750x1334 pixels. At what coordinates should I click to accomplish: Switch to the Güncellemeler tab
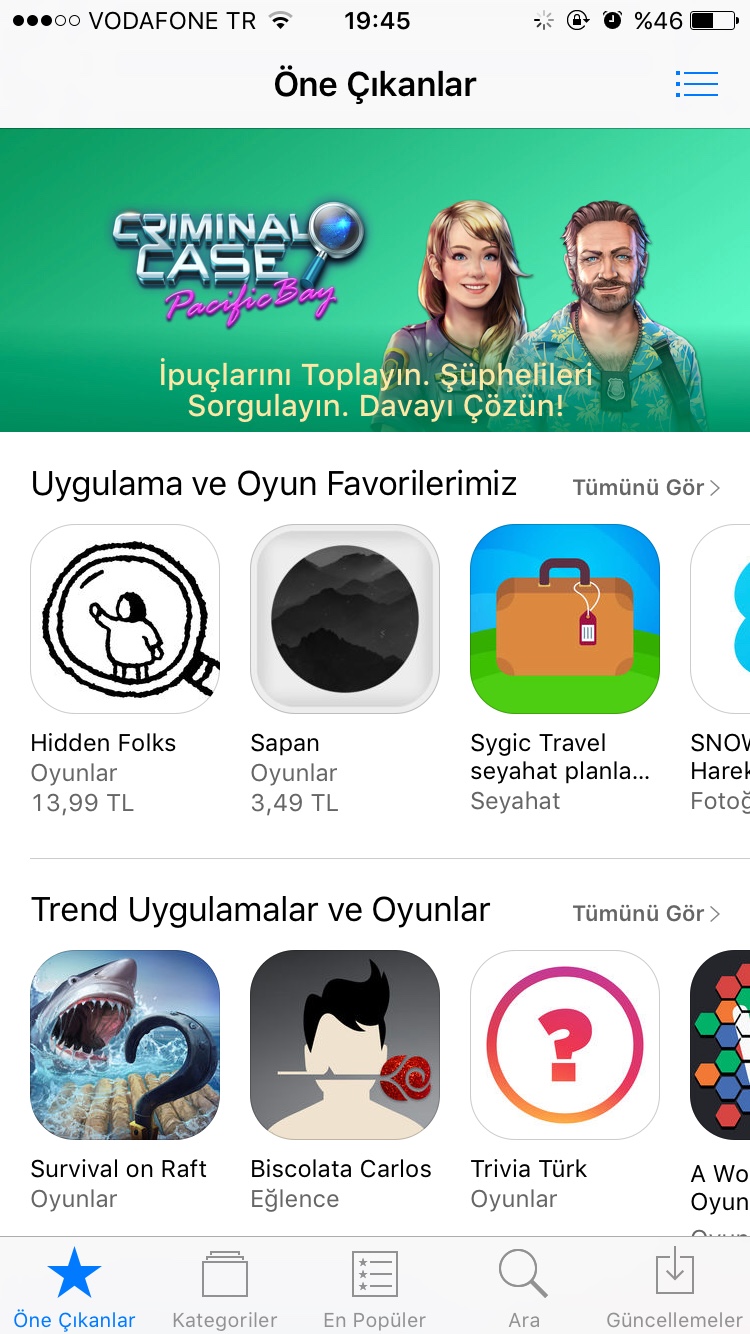674,1288
